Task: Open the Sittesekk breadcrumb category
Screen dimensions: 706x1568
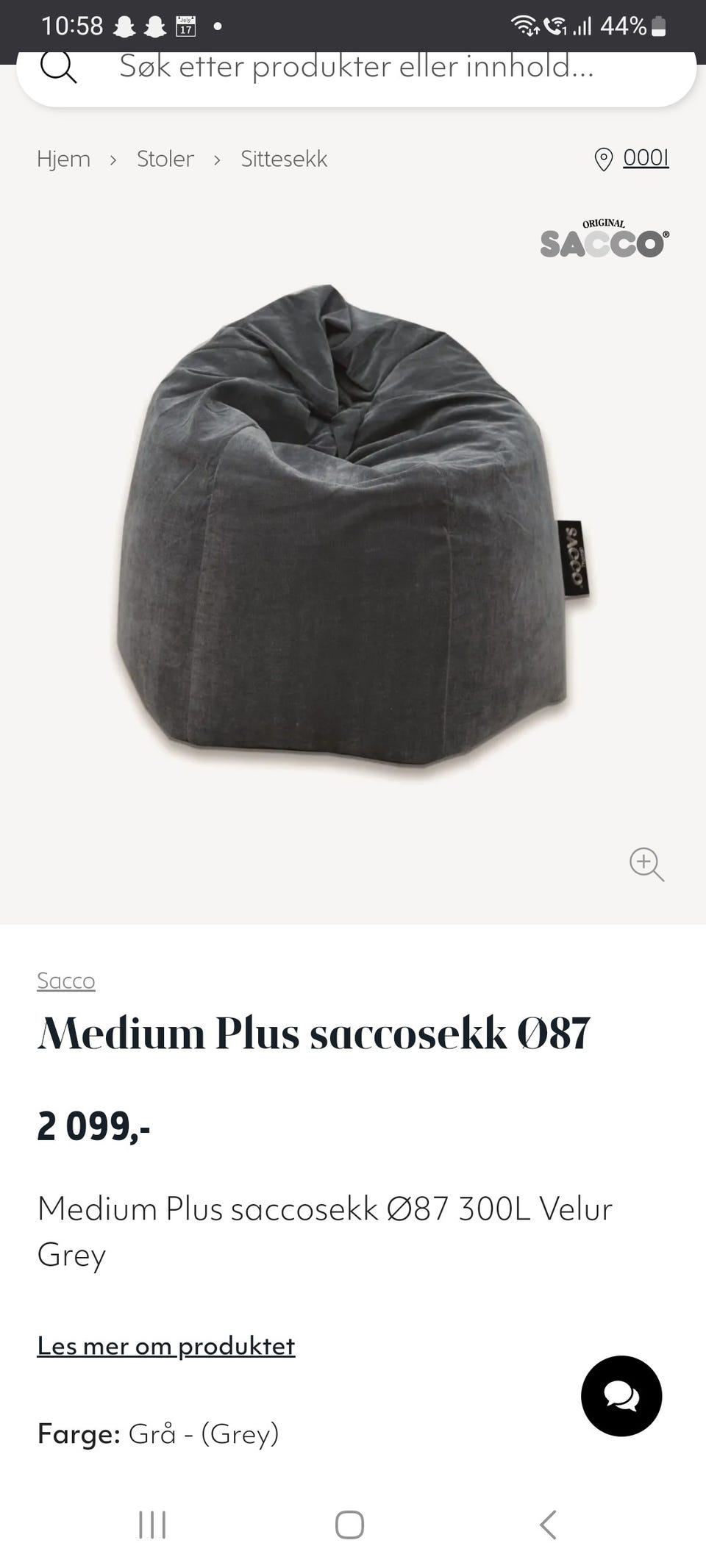Action: 284,159
